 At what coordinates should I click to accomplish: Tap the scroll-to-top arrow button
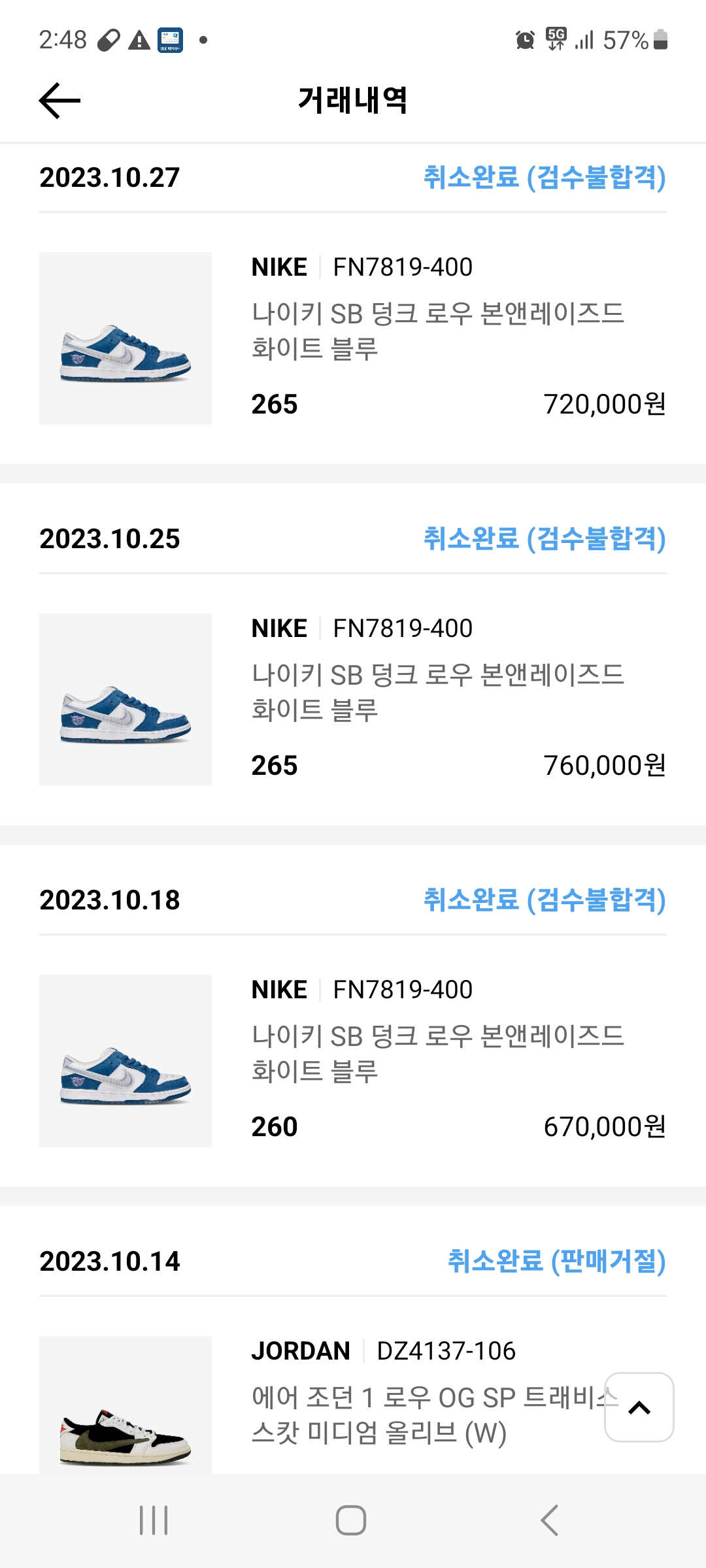(639, 1407)
